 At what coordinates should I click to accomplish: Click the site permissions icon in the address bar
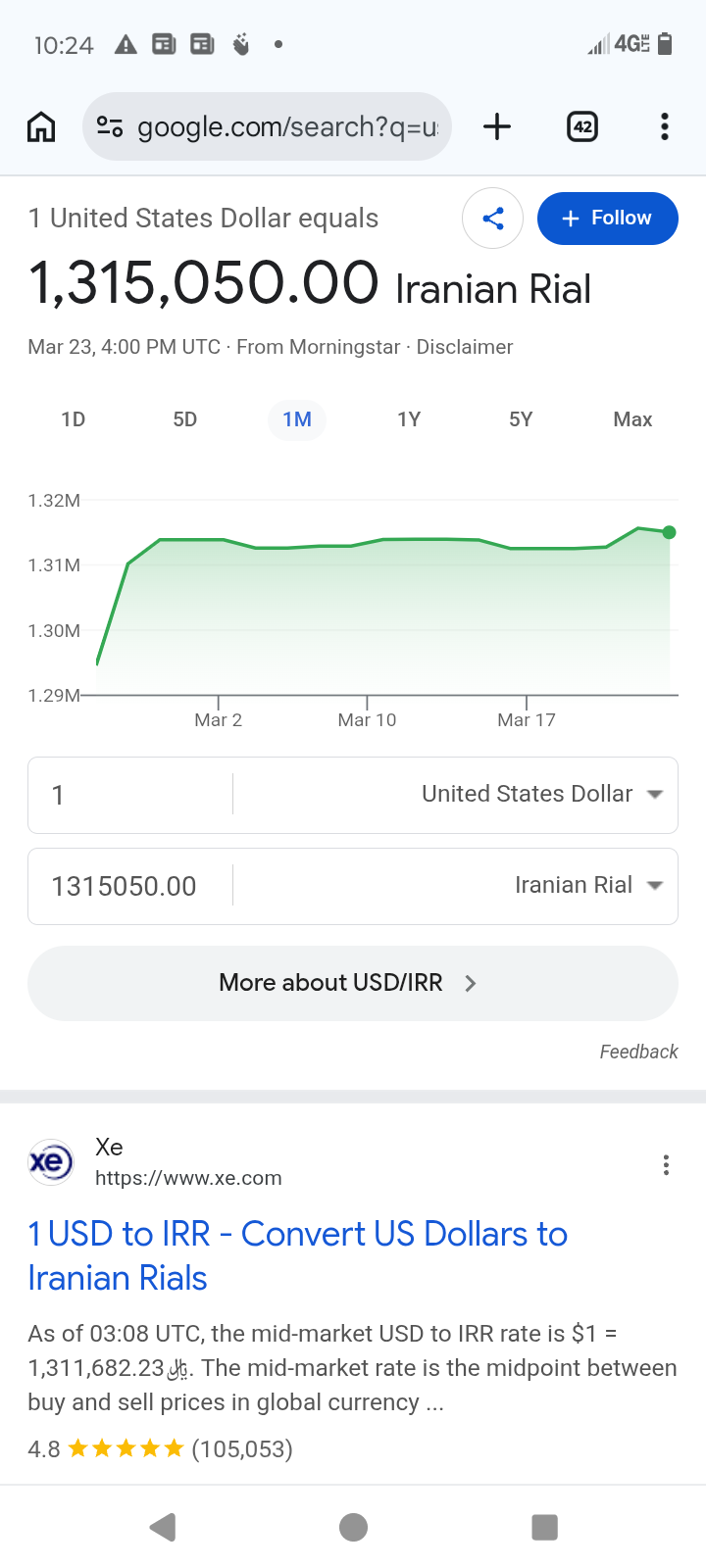click(109, 125)
